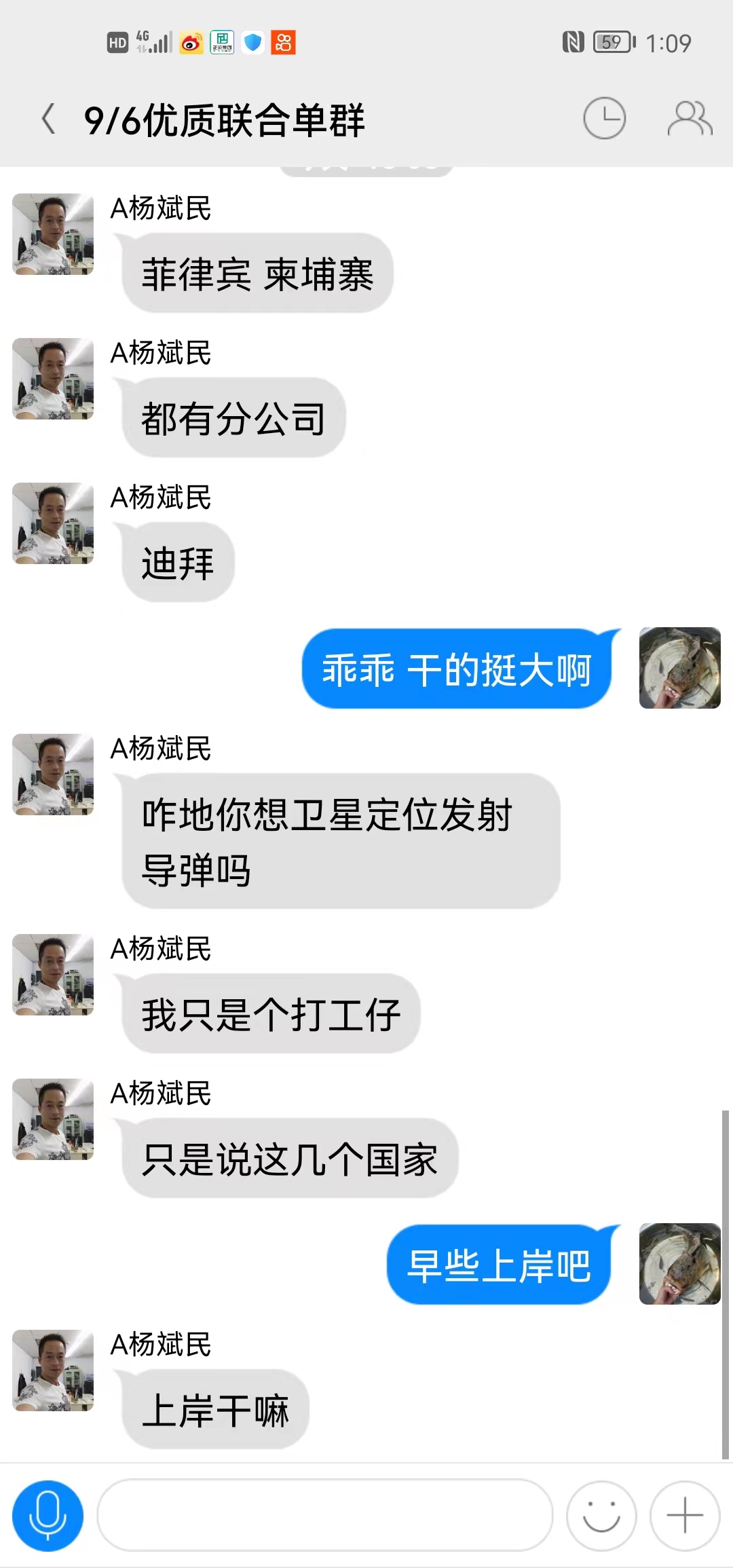The image size is (733, 1568).
Task: Open chat history via the clock icon
Action: tap(604, 119)
